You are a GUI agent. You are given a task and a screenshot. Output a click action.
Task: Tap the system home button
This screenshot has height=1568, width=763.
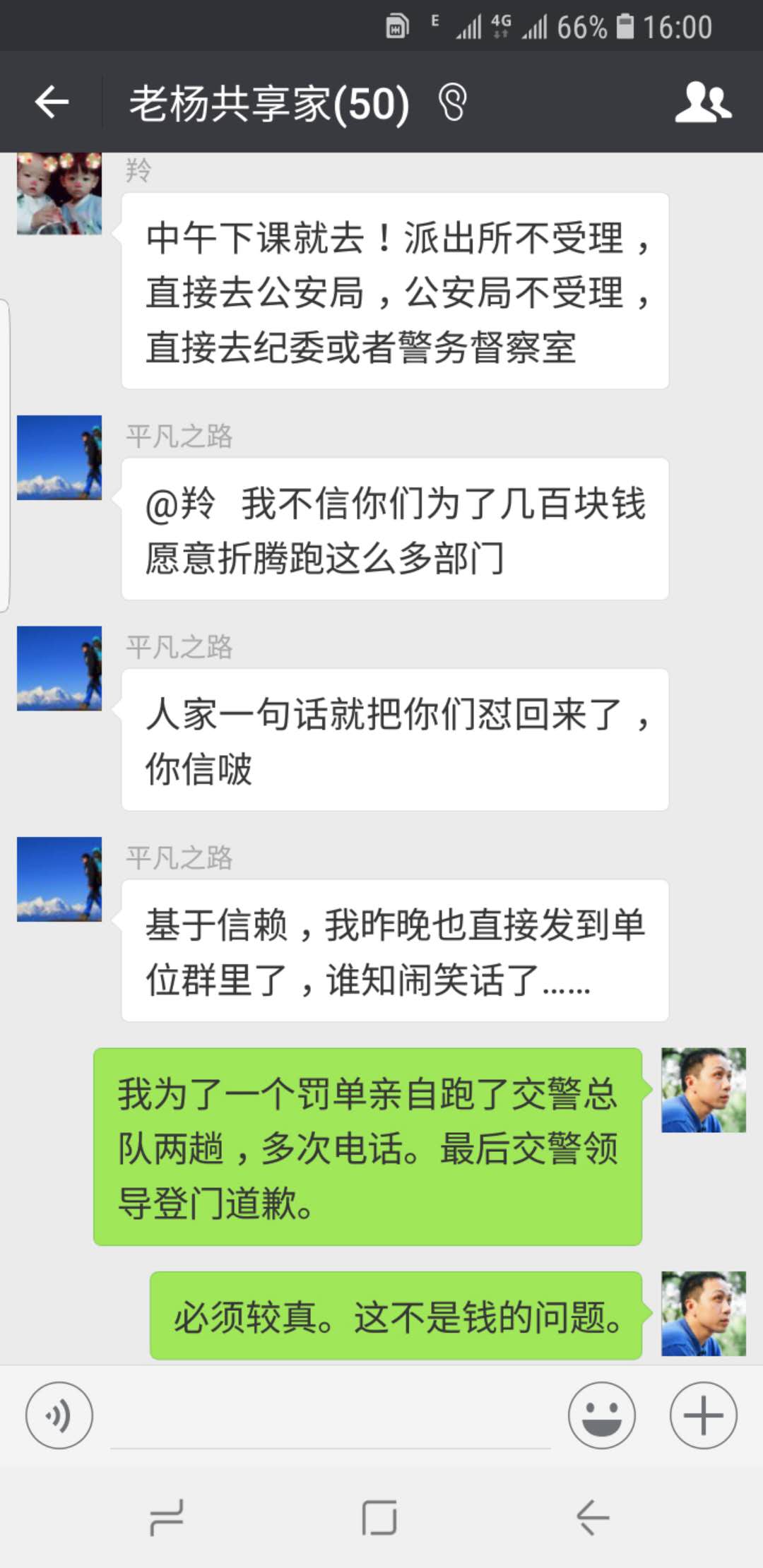tap(379, 1517)
